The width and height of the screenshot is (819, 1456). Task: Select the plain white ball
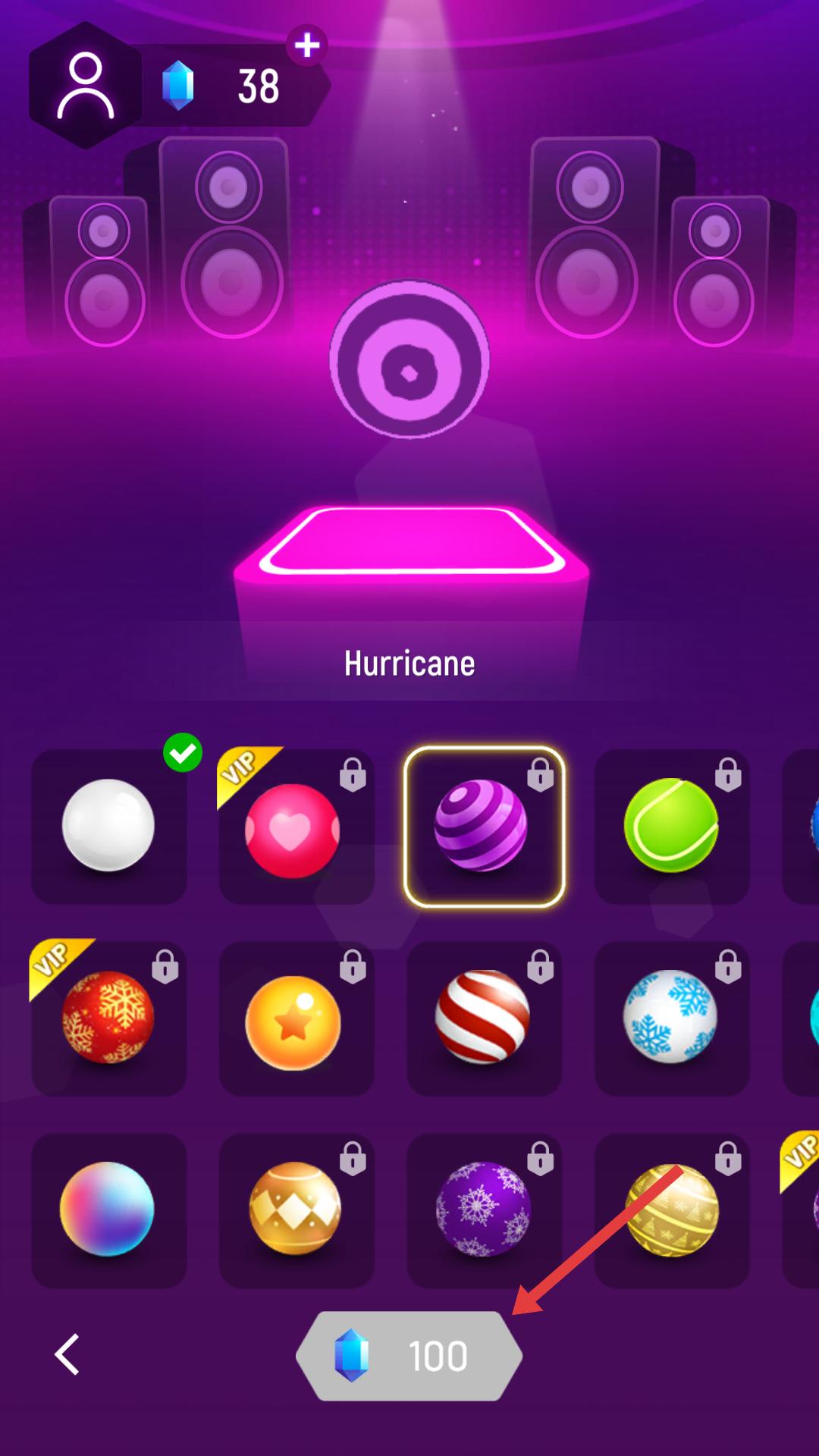point(108,826)
